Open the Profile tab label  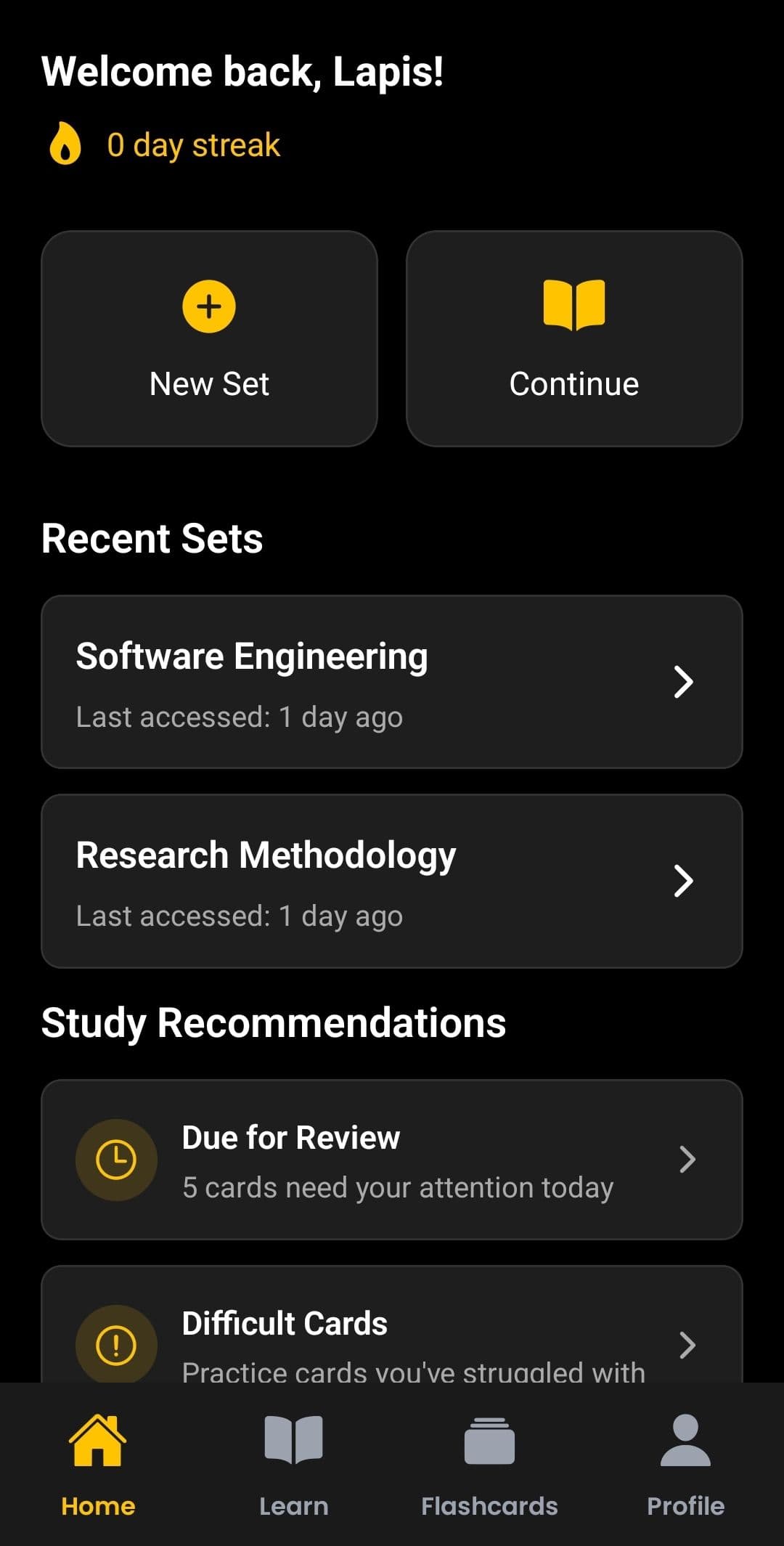tap(685, 1505)
